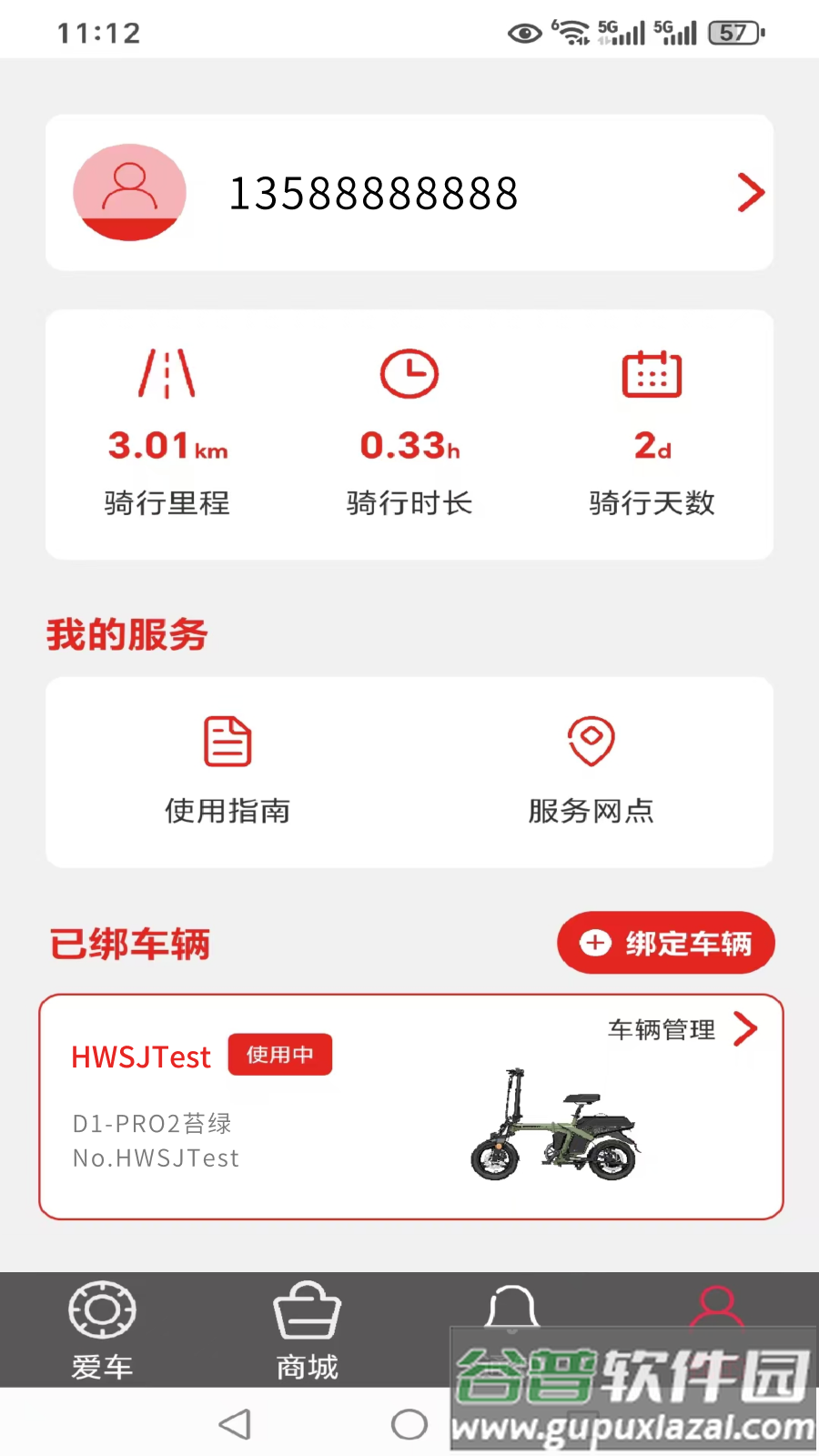Tap the Wi-Fi indicator in status bar
The height and width of the screenshot is (1456, 819).
[x=573, y=30]
